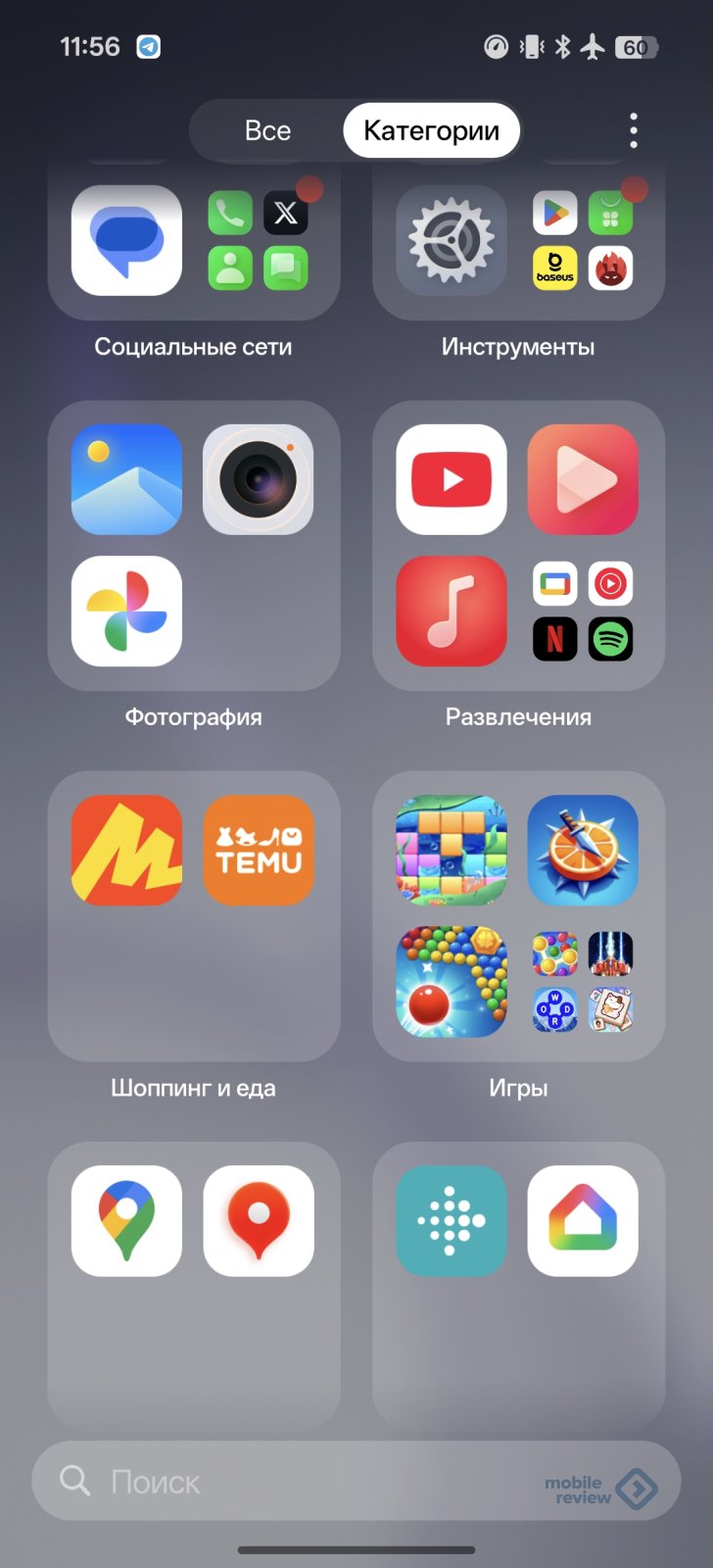Open the block puzzle game

pos(452,850)
